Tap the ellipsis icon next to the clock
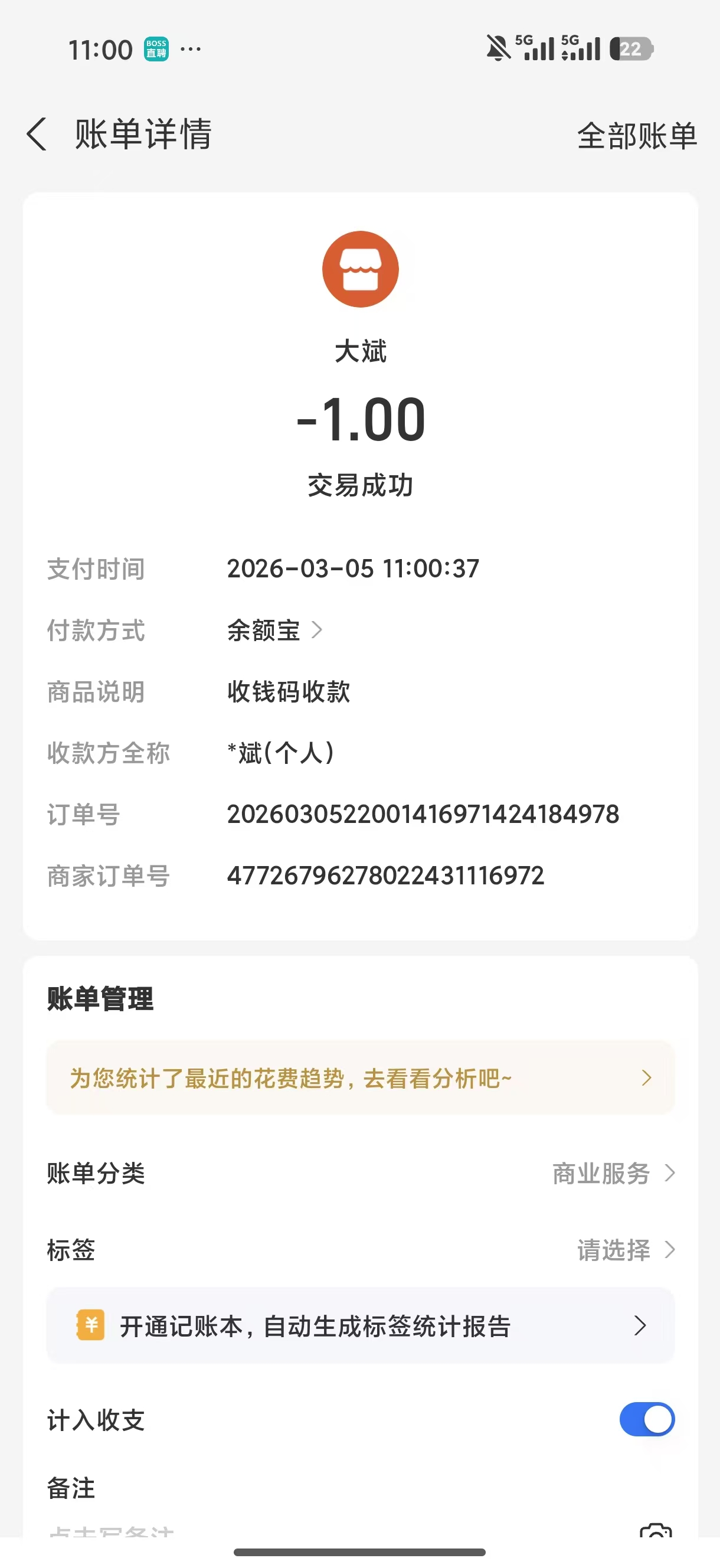This screenshot has width=720, height=1568. [x=189, y=51]
